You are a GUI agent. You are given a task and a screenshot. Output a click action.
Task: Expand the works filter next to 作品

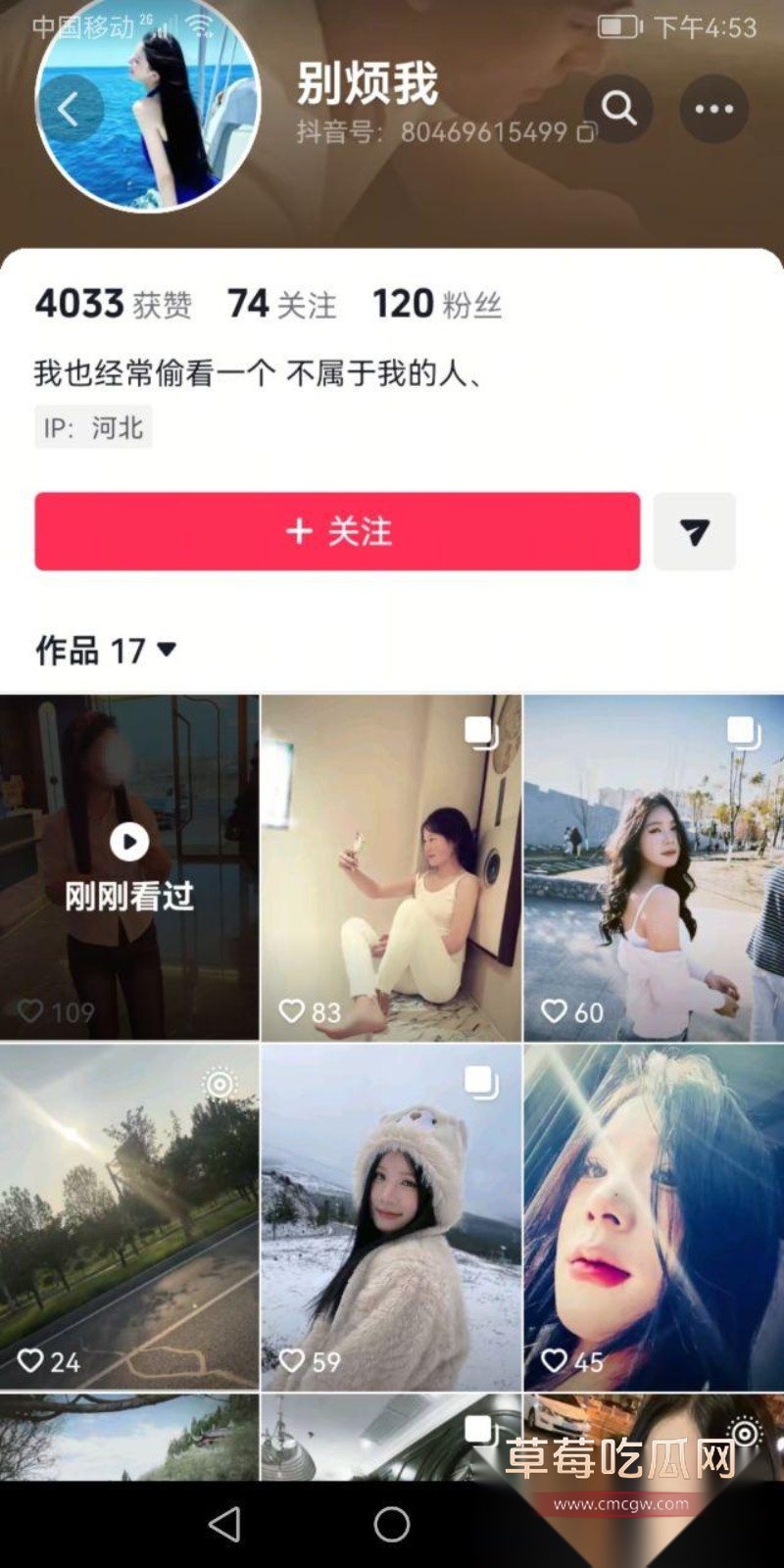click(x=167, y=649)
